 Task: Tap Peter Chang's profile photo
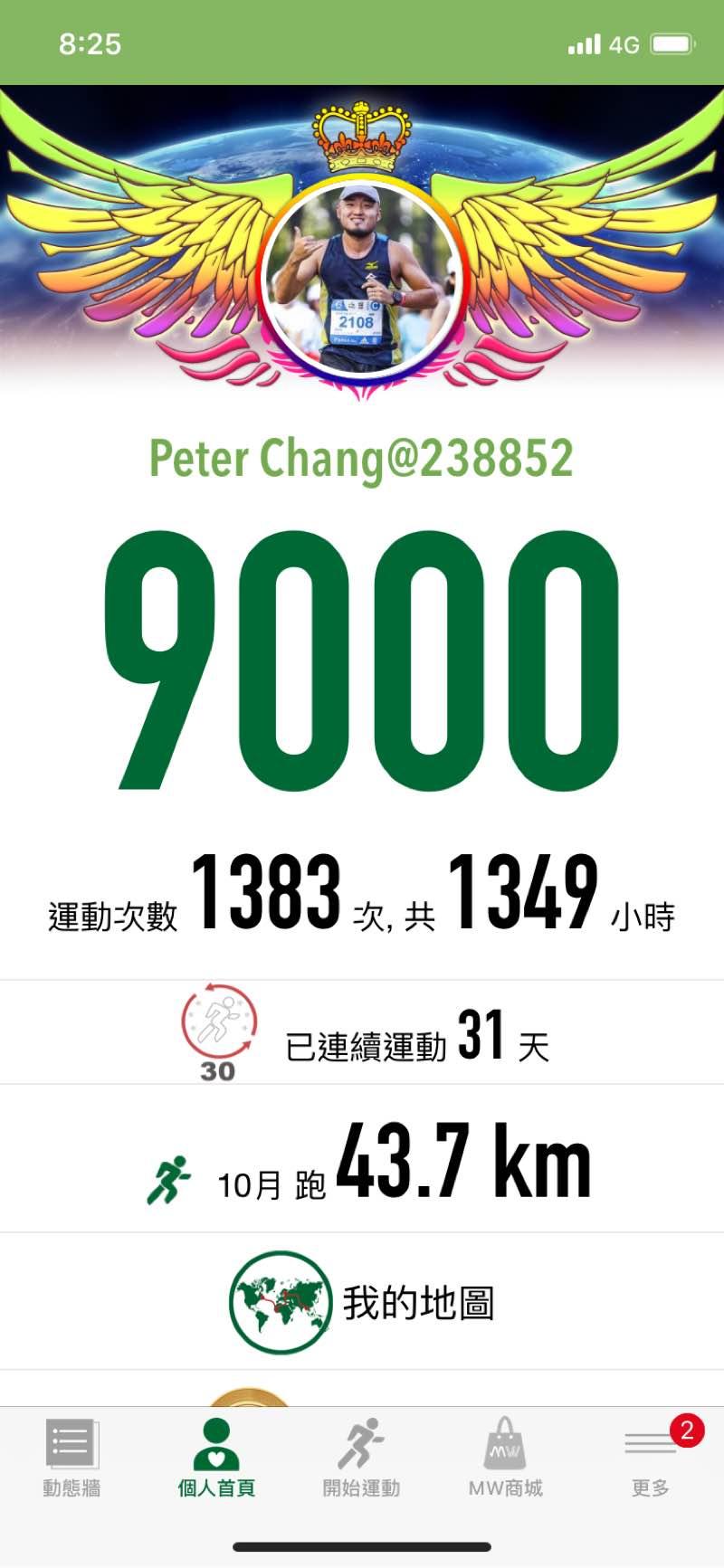(x=362, y=274)
